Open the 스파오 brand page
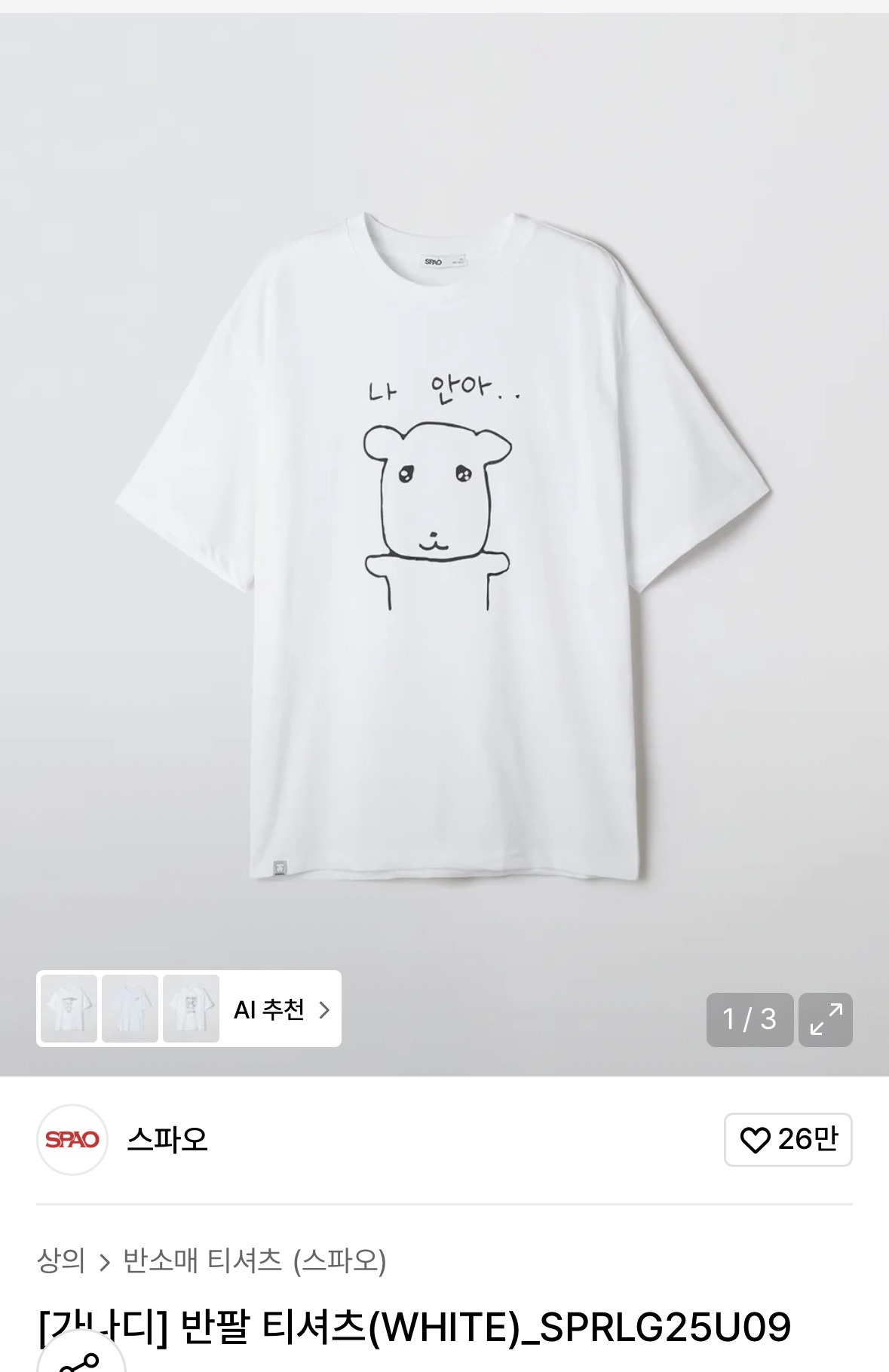The image size is (889, 1372). coord(166,1139)
